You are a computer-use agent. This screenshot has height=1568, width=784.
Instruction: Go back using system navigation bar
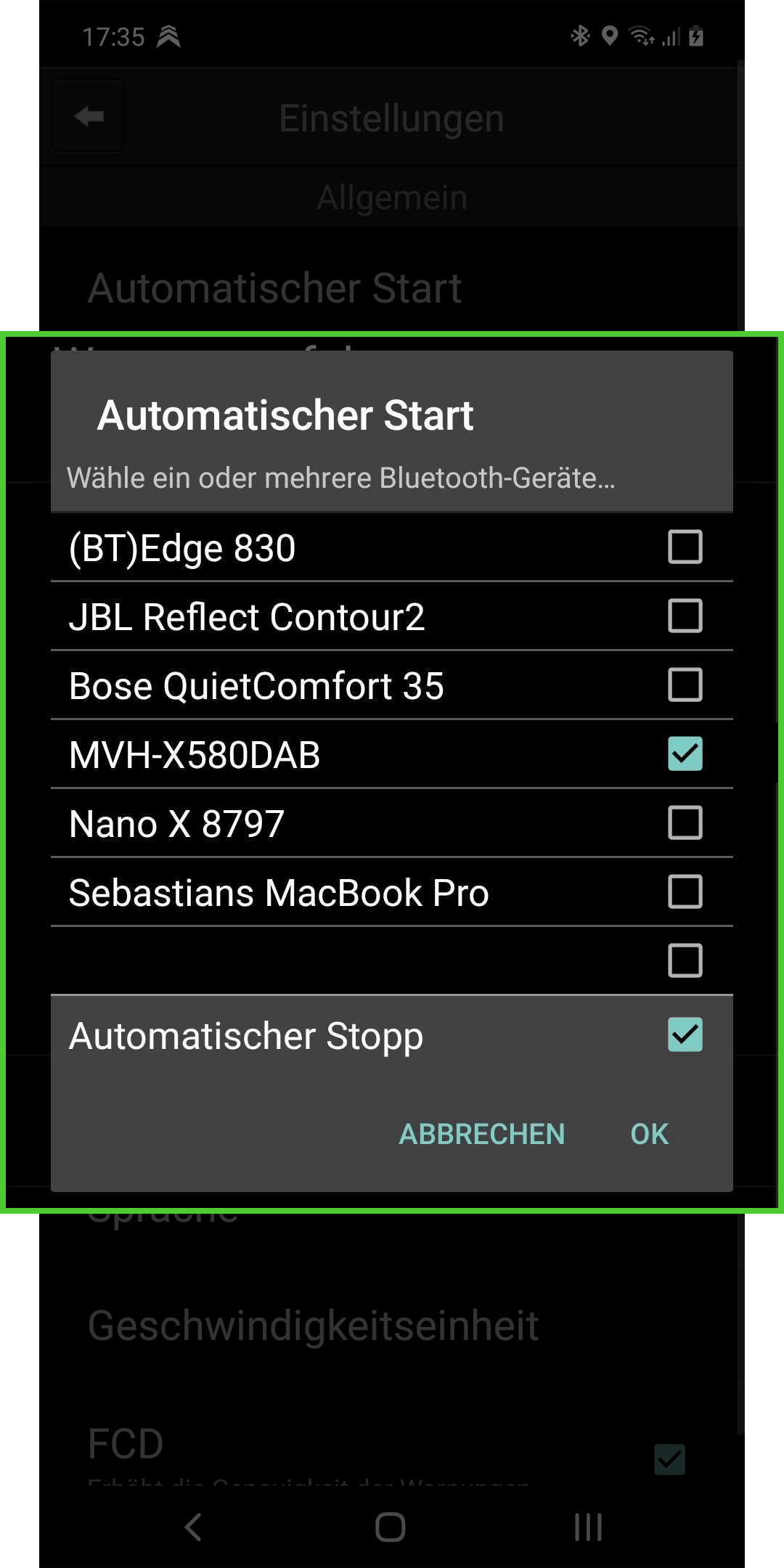193,1527
